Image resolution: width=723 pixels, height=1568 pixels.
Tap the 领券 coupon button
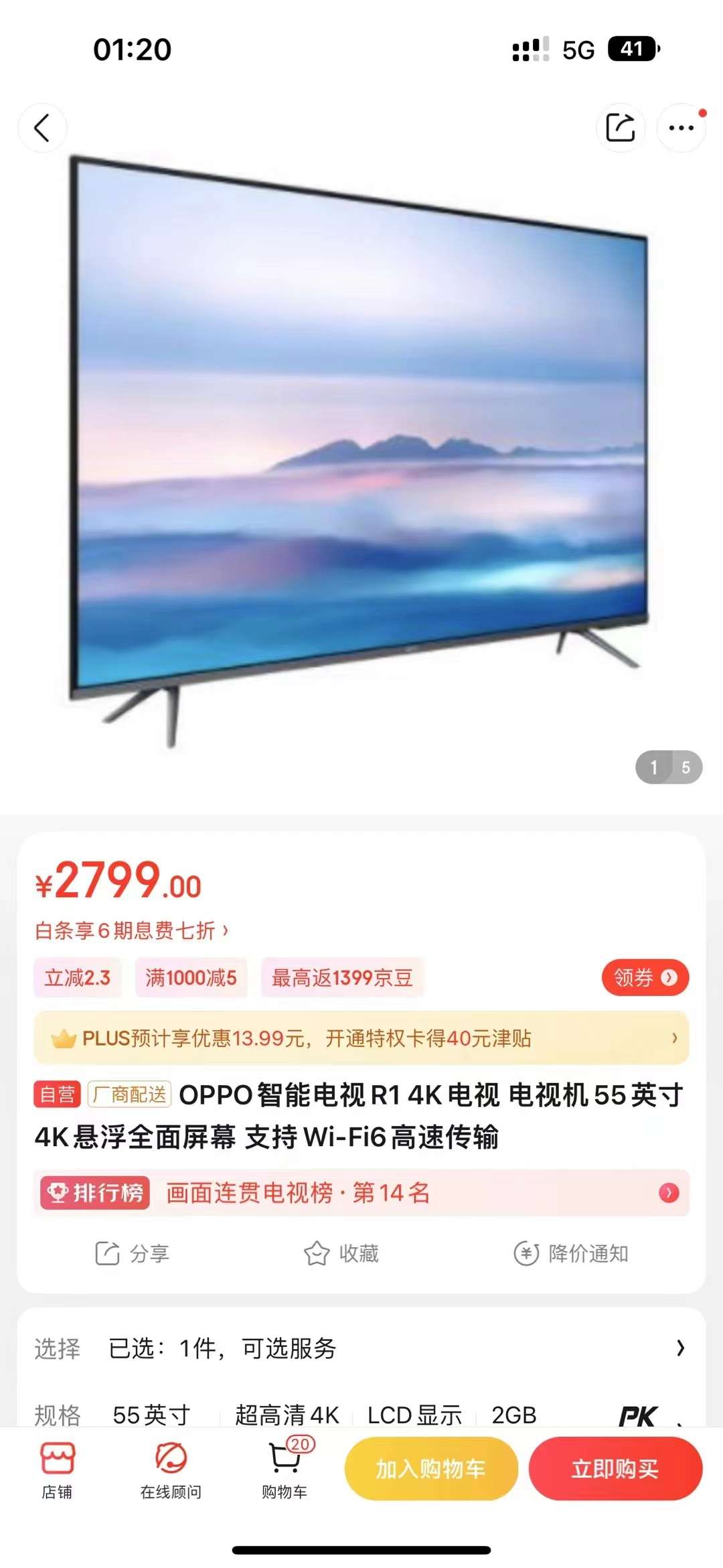point(645,978)
